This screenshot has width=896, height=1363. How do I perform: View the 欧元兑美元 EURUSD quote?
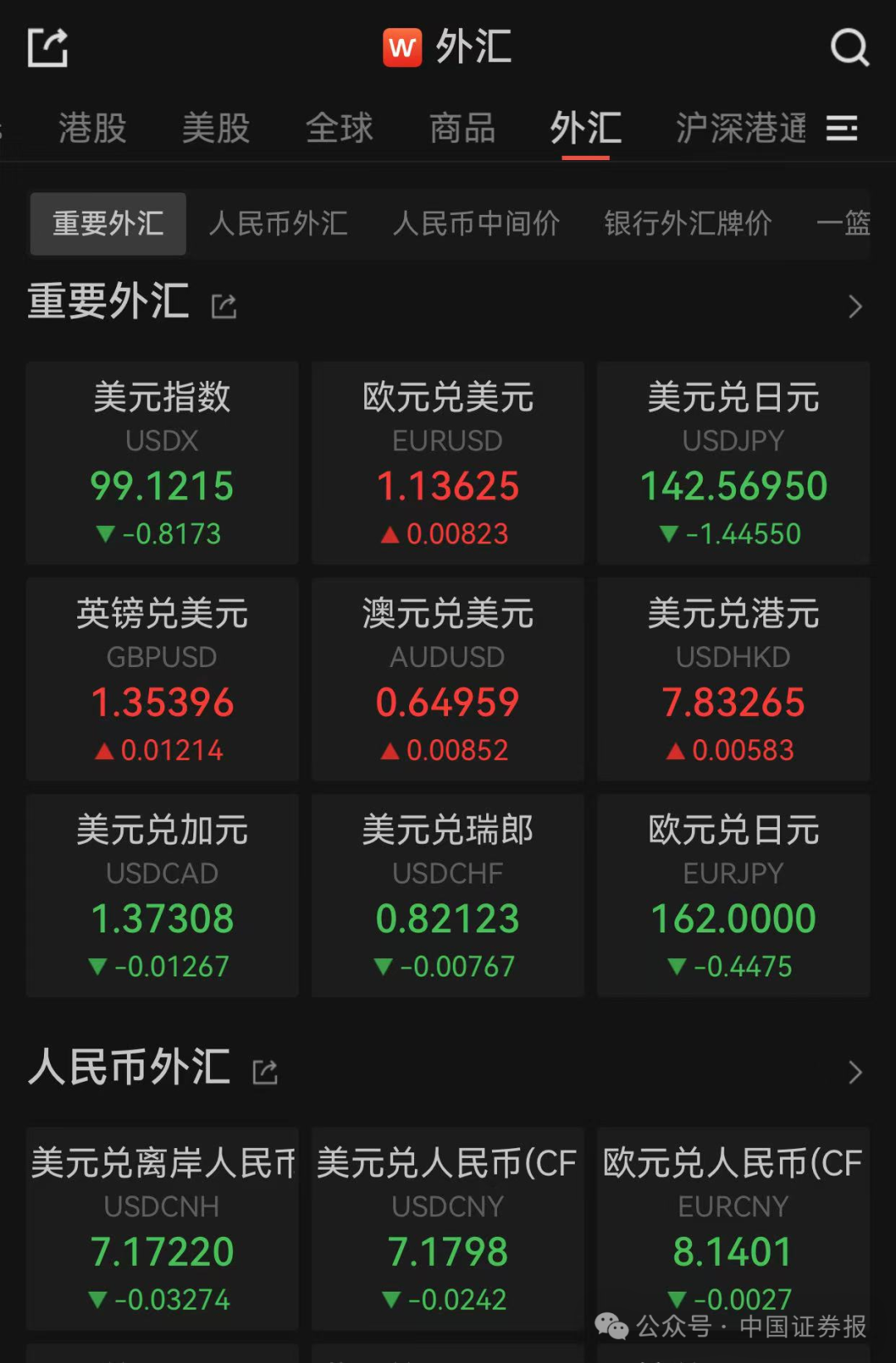click(448, 463)
